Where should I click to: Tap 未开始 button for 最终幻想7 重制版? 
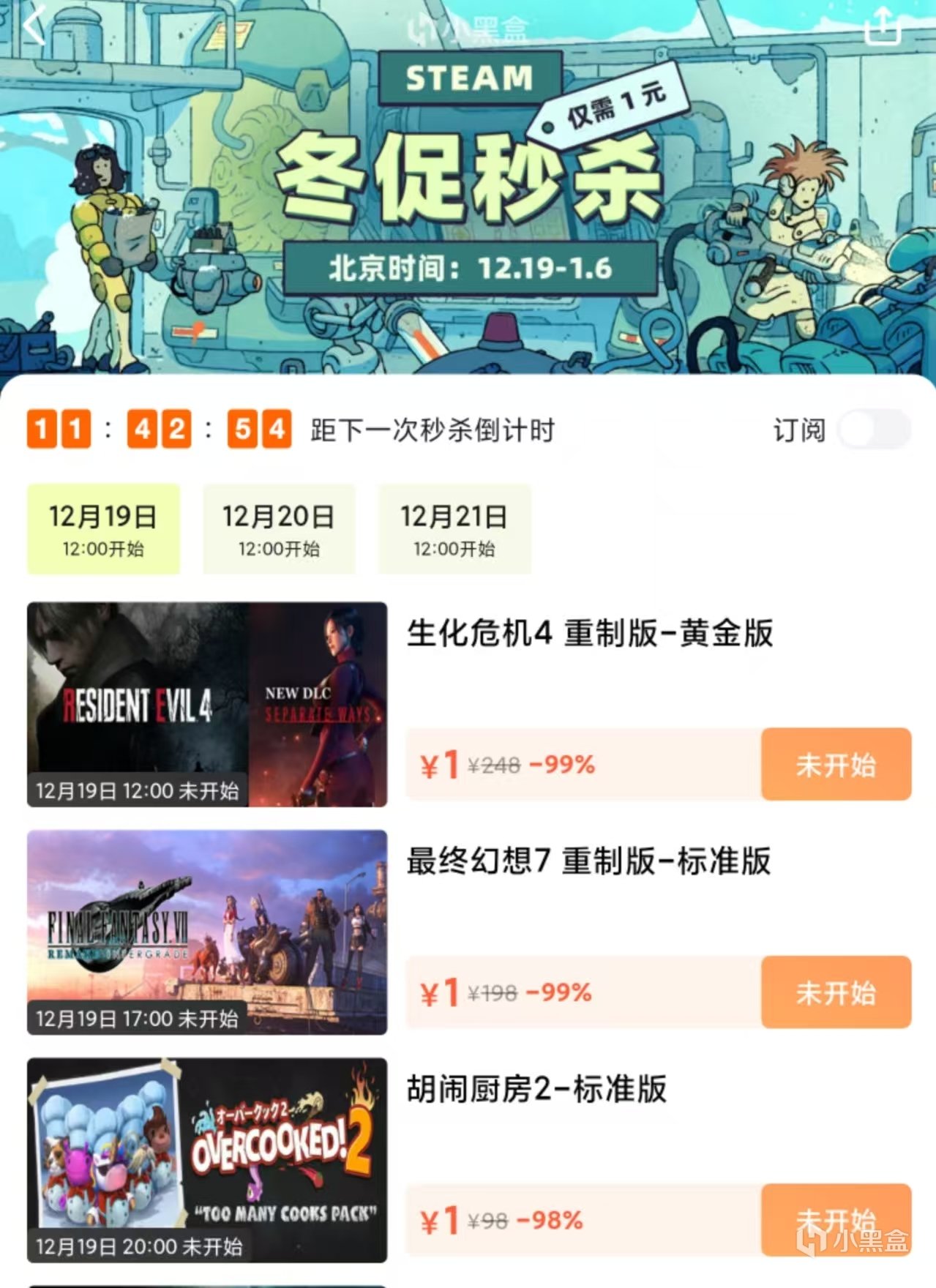click(836, 992)
